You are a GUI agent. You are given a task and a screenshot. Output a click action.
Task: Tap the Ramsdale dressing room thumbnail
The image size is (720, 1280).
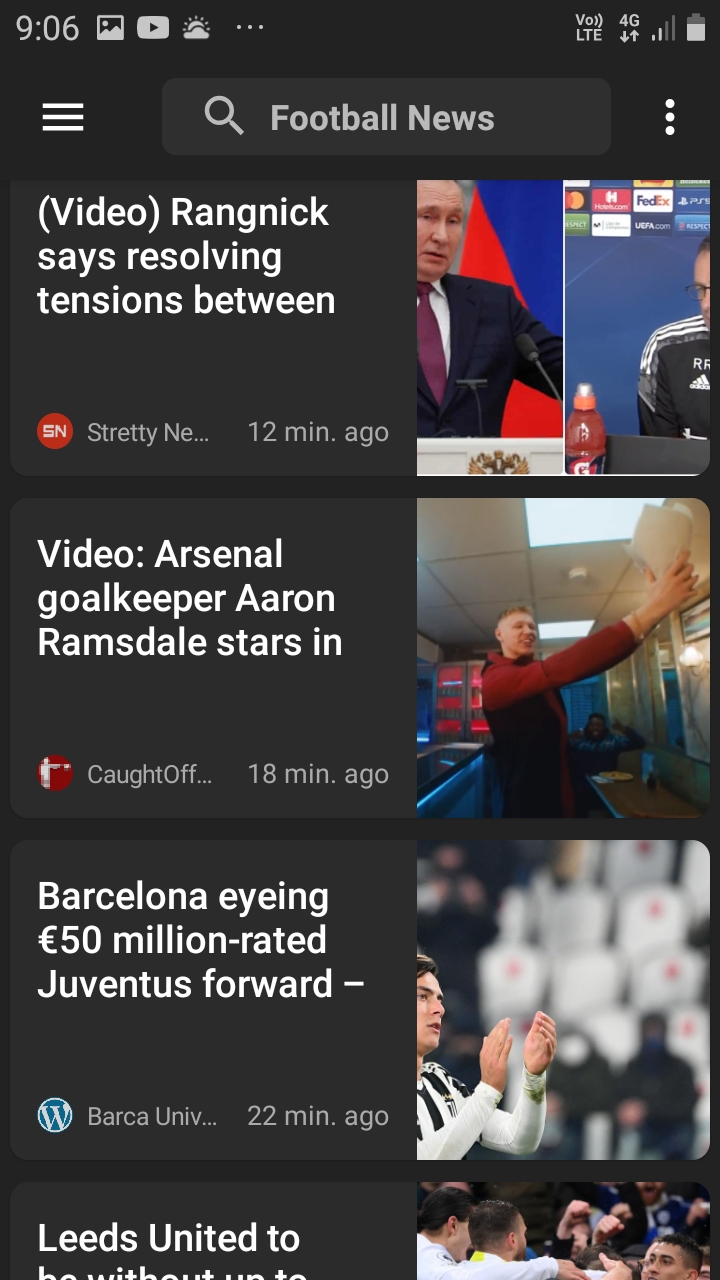pyautogui.click(x=562, y=657)
